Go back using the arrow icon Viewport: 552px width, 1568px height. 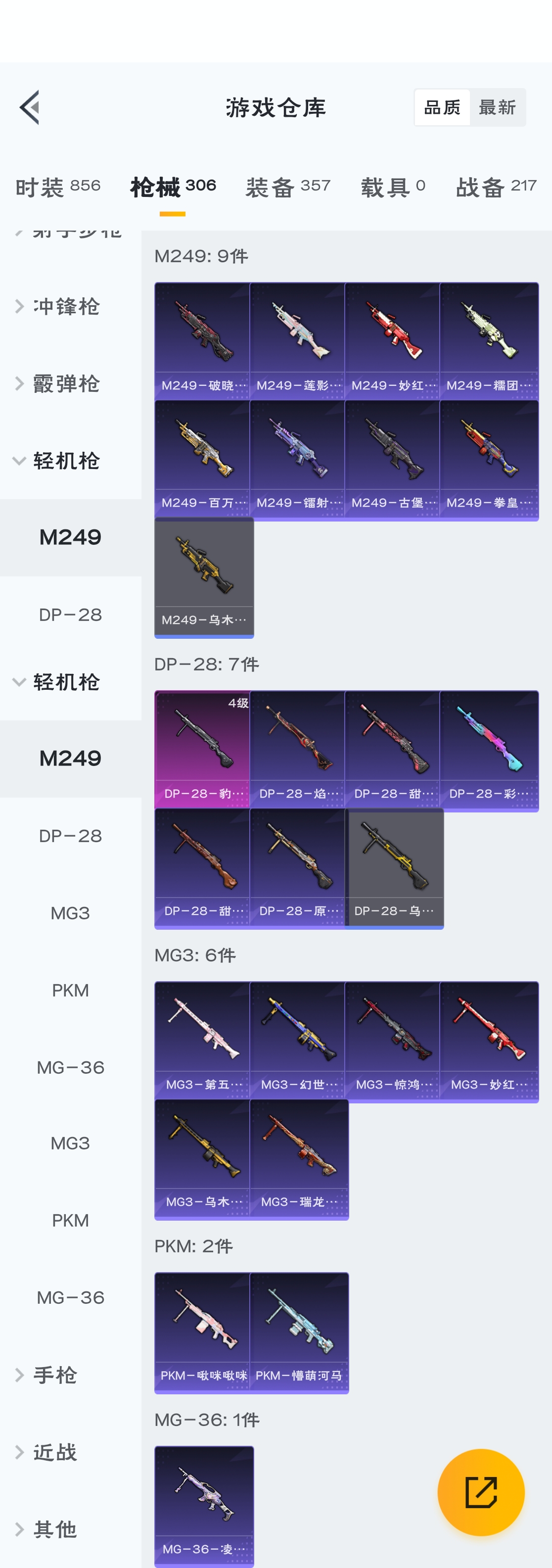[30, 107]
